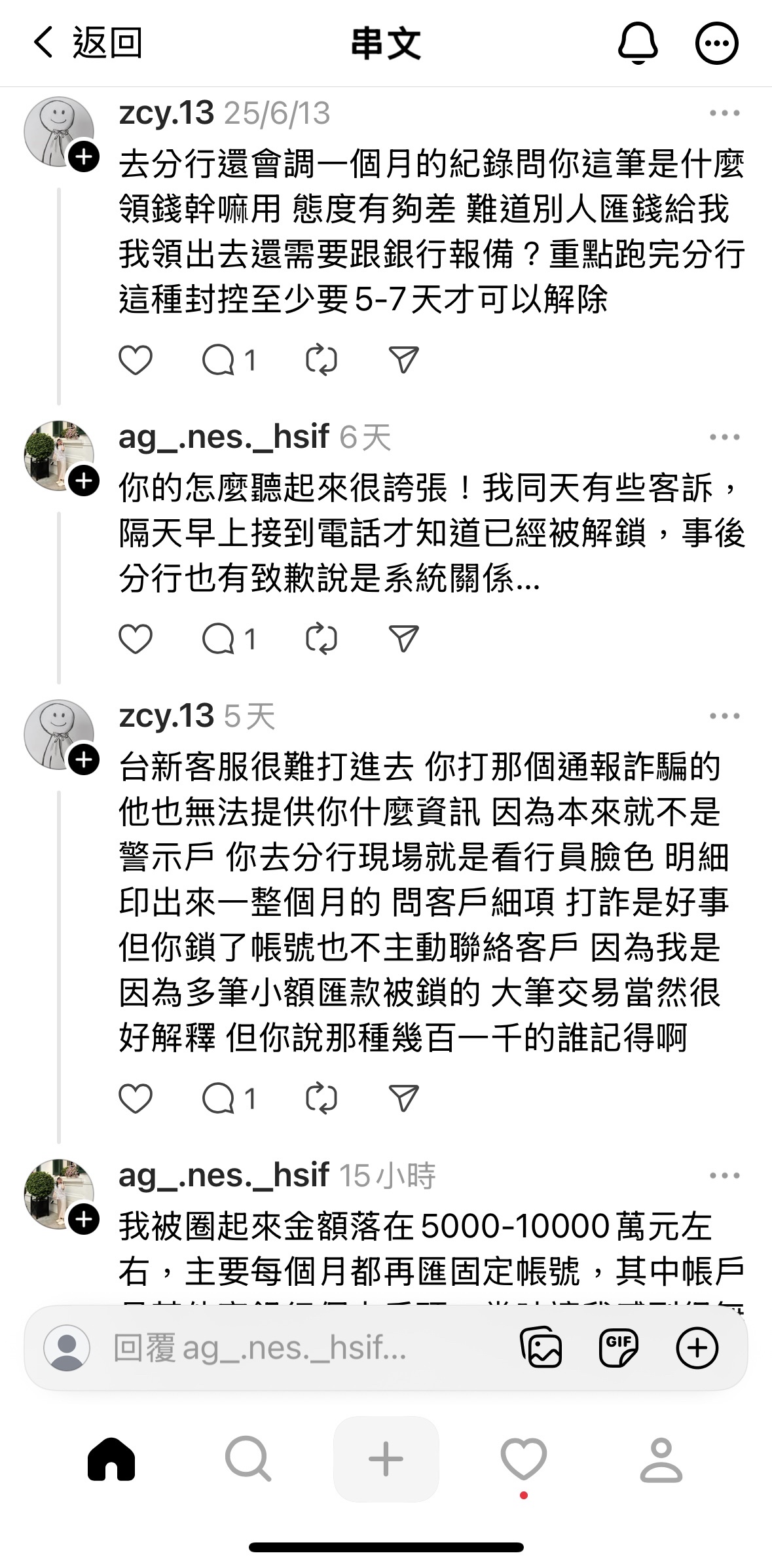
Task: Like zcy.13's reply from 5天 ago
Action: pyautogui.click(x=136, y=1099)
